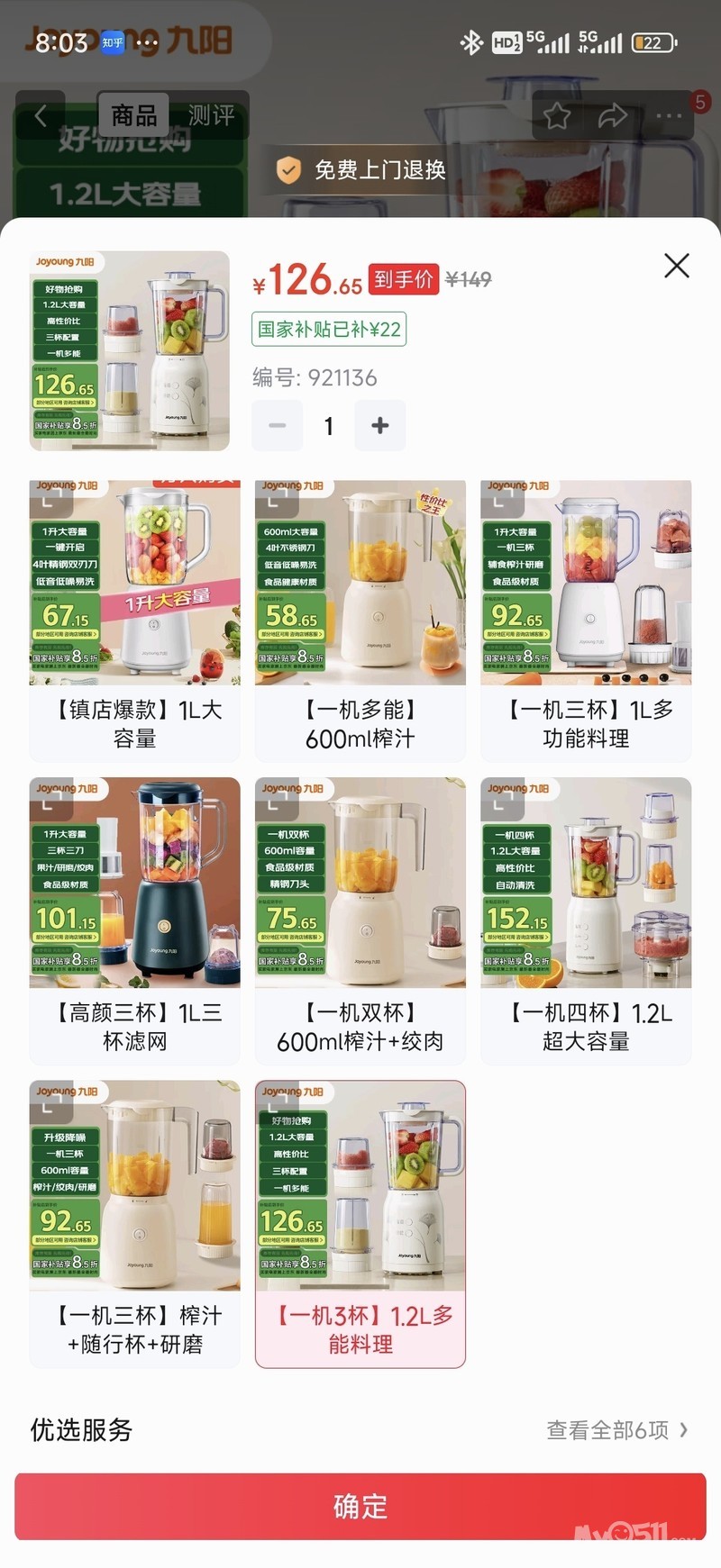The width and height of the screenshot is (721, 1568).
Task: Open the three-dot more menu
Action: point(669,115)
